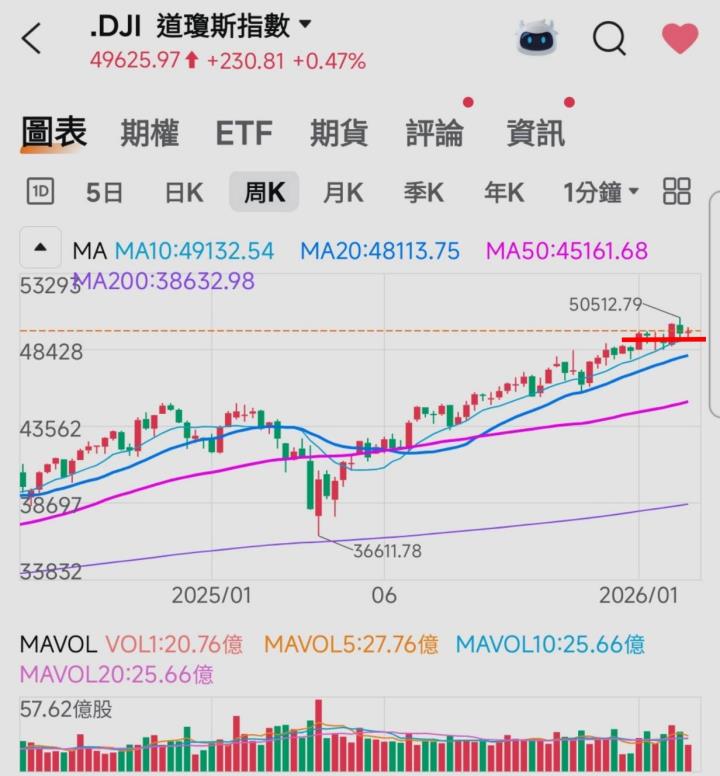Open the 資訊 tab
Image resolution: width=720 pixels, height=776 pixels.
click(535, 132)
